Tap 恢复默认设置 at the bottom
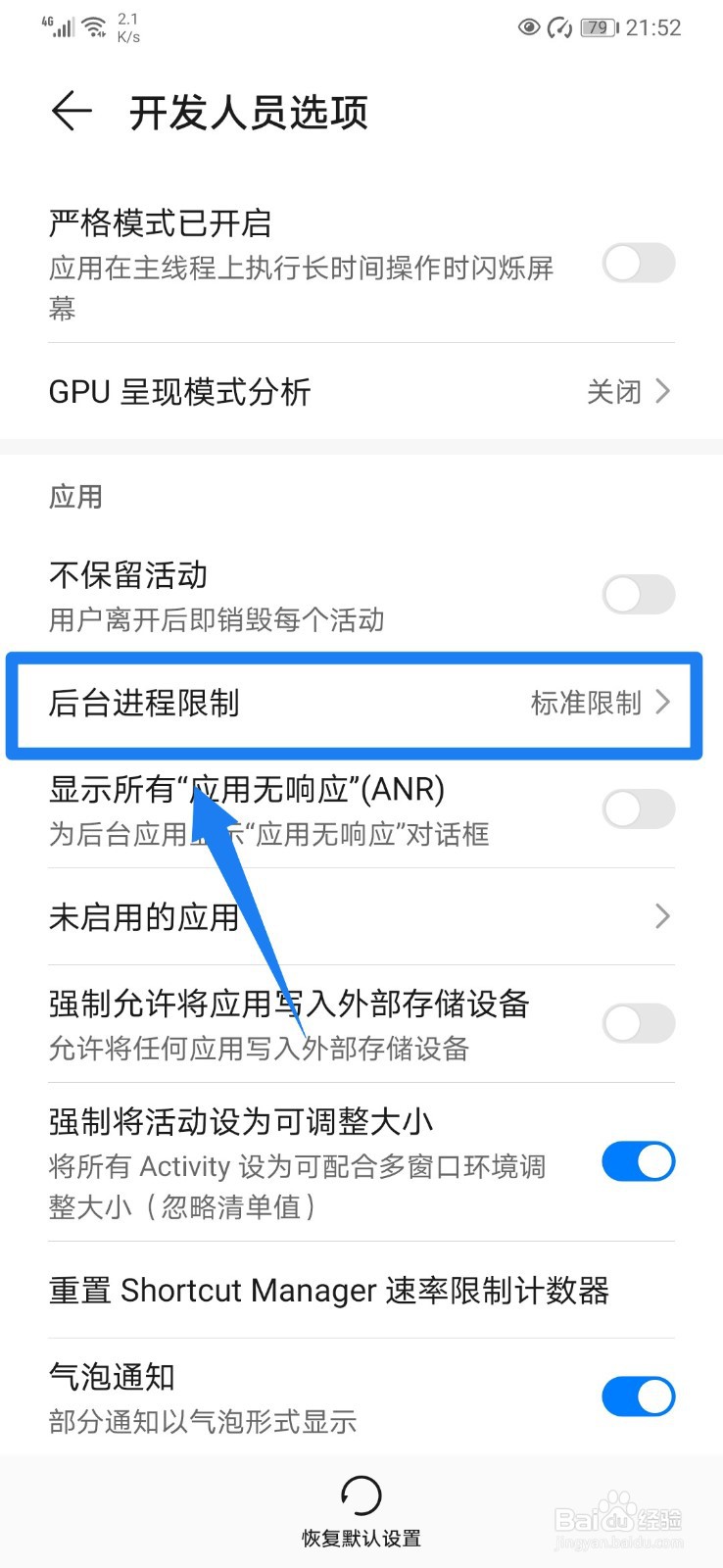 tap(361, 1540)
